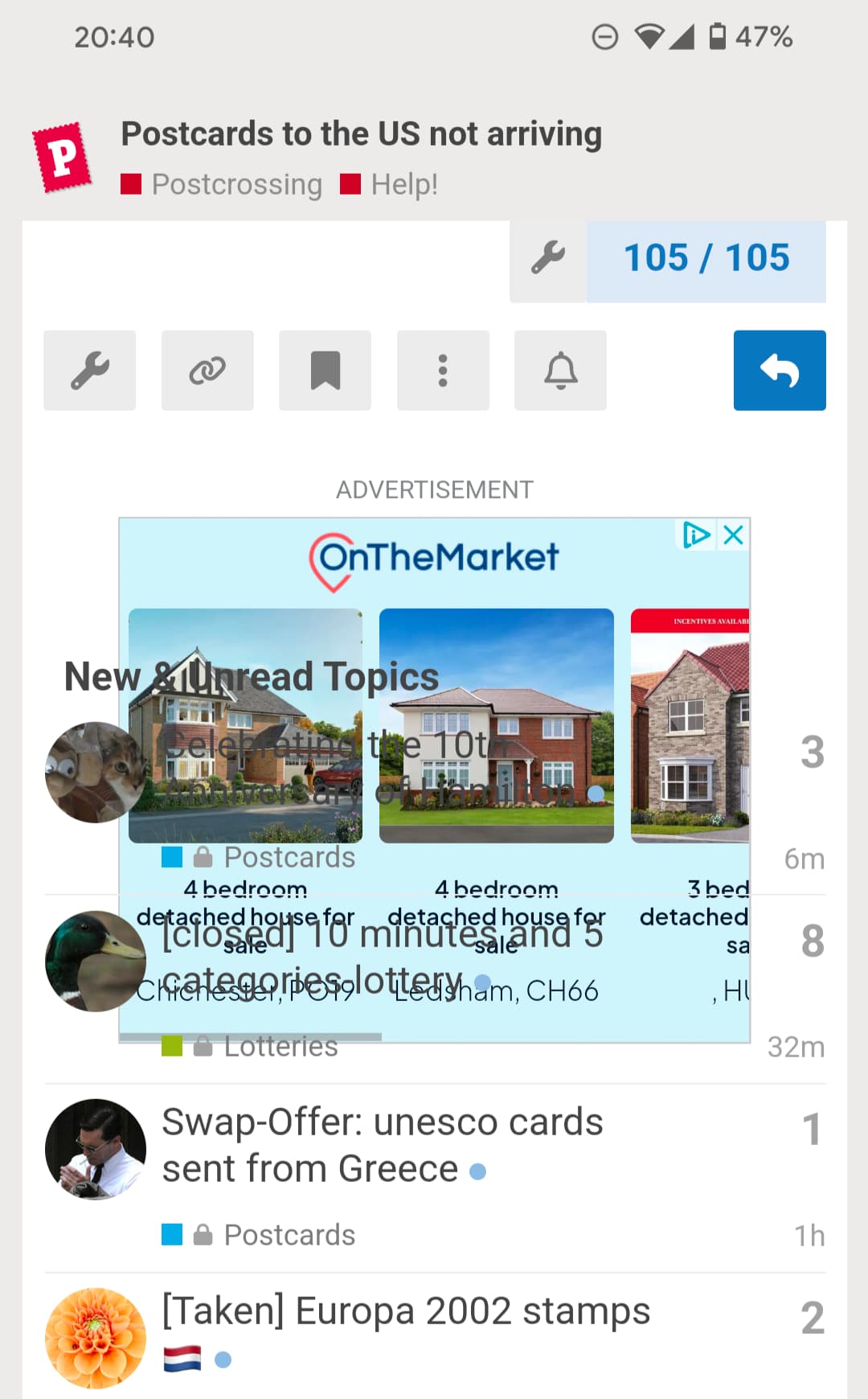Open the Help! category link
868x1399 pixels.
tap(389, 184)
